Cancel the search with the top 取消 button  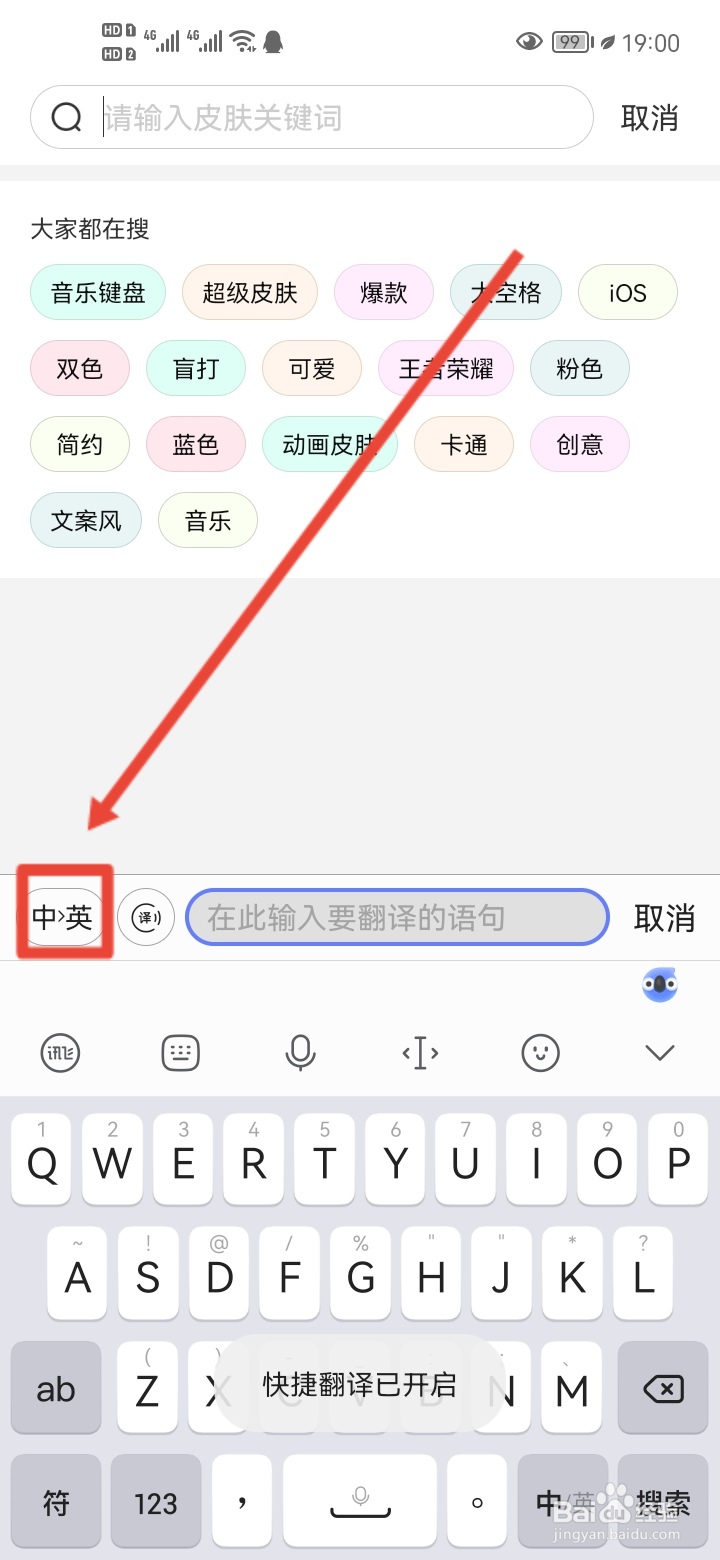(x=651, y=116)
